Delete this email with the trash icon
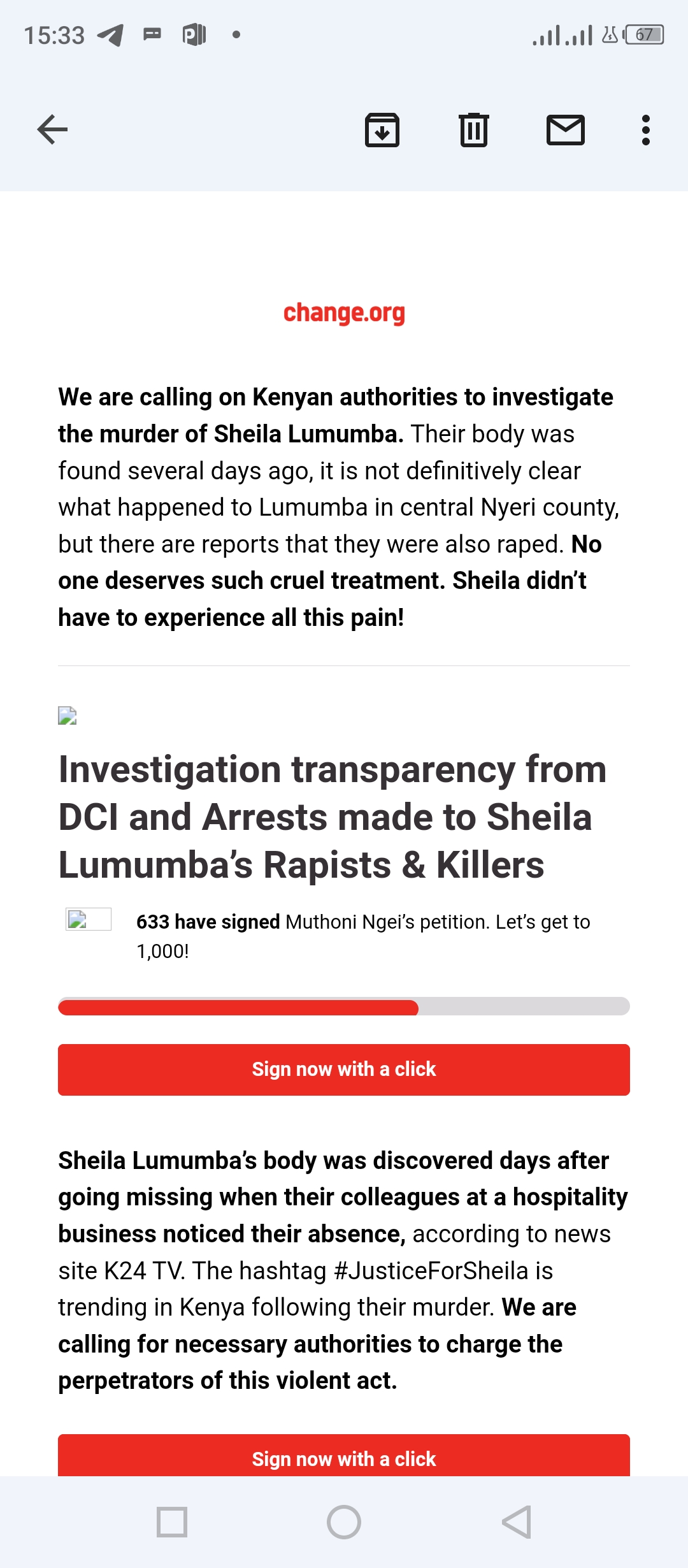688x1568 pixels. tap(474, 130)
